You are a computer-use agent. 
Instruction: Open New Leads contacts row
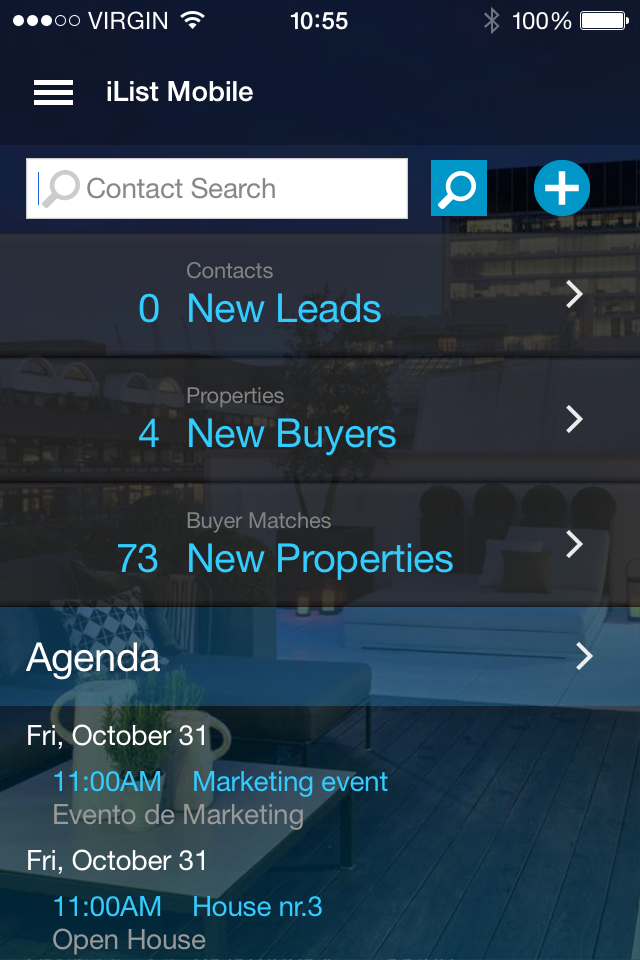[x=320, y=295]
